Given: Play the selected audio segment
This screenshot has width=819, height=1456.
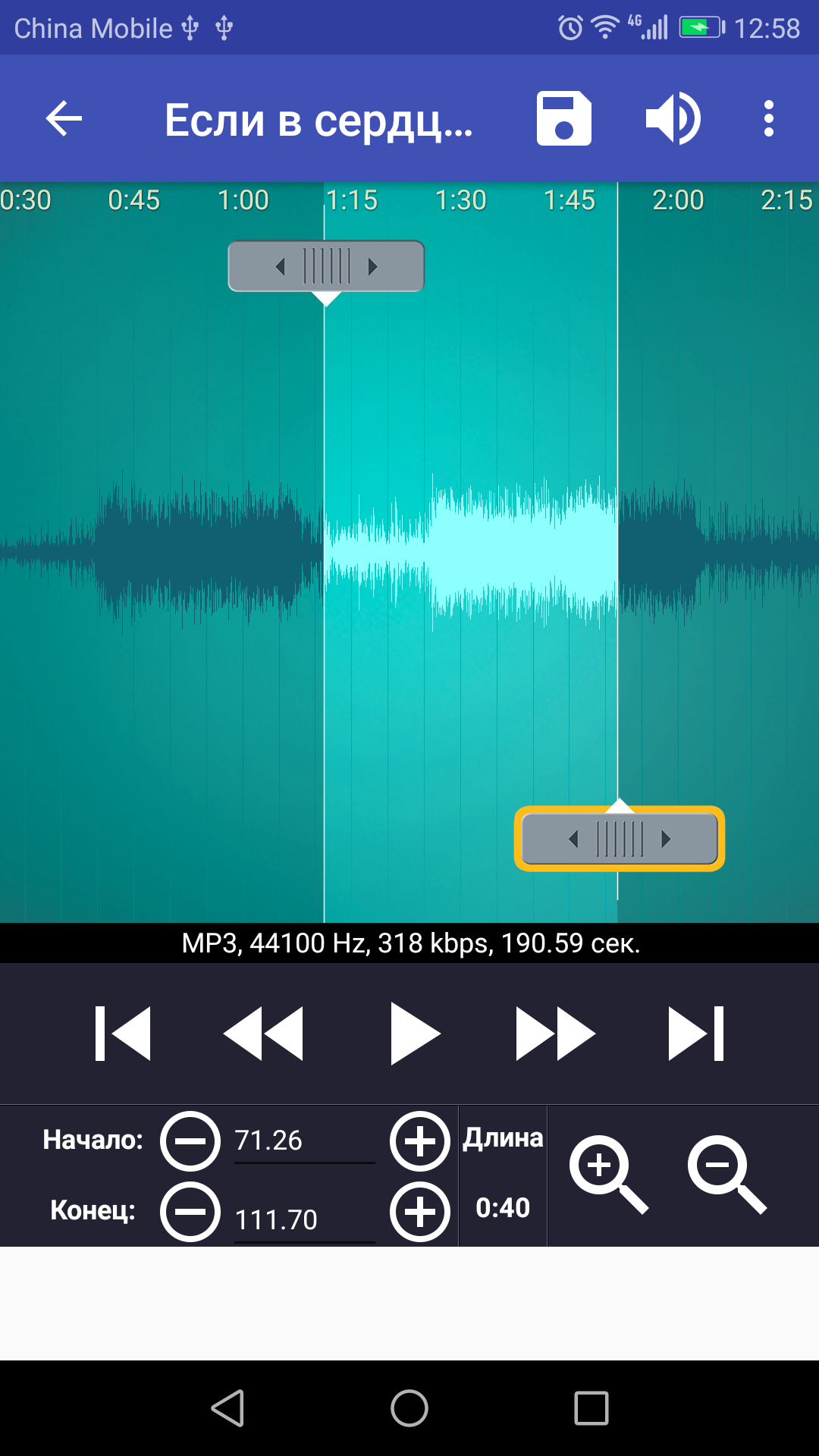Looking at the screenshot, I should [414, 1034].
